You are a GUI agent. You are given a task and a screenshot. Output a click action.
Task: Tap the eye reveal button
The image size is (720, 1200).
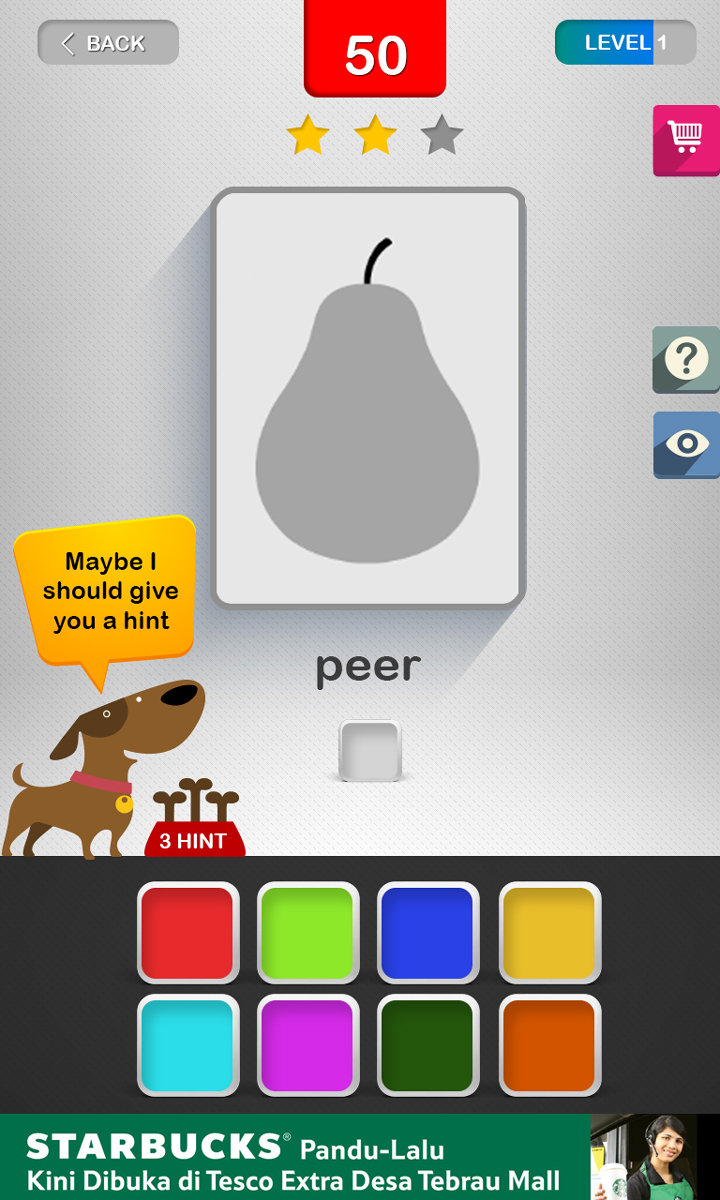click(x=686, y=444)
